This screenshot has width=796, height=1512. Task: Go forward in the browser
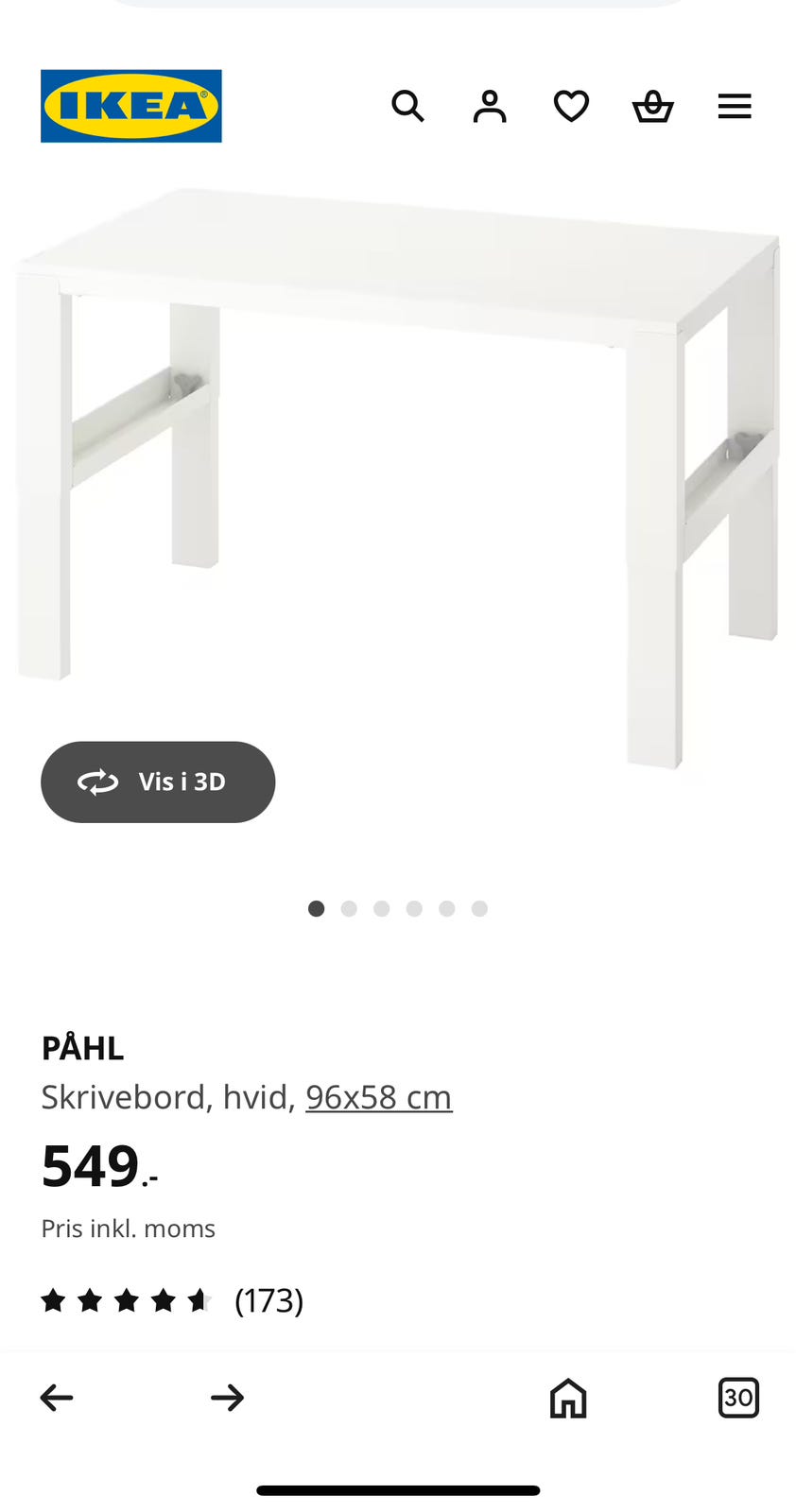227,1398
